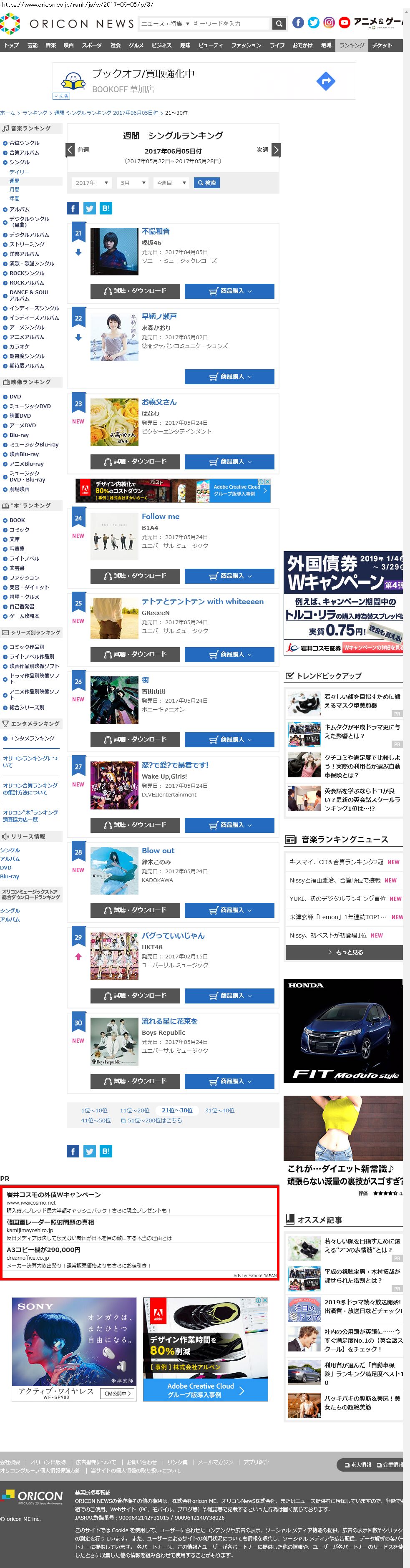
Task: Open ORICON's Instagram icon in the header
Action: 329,23
